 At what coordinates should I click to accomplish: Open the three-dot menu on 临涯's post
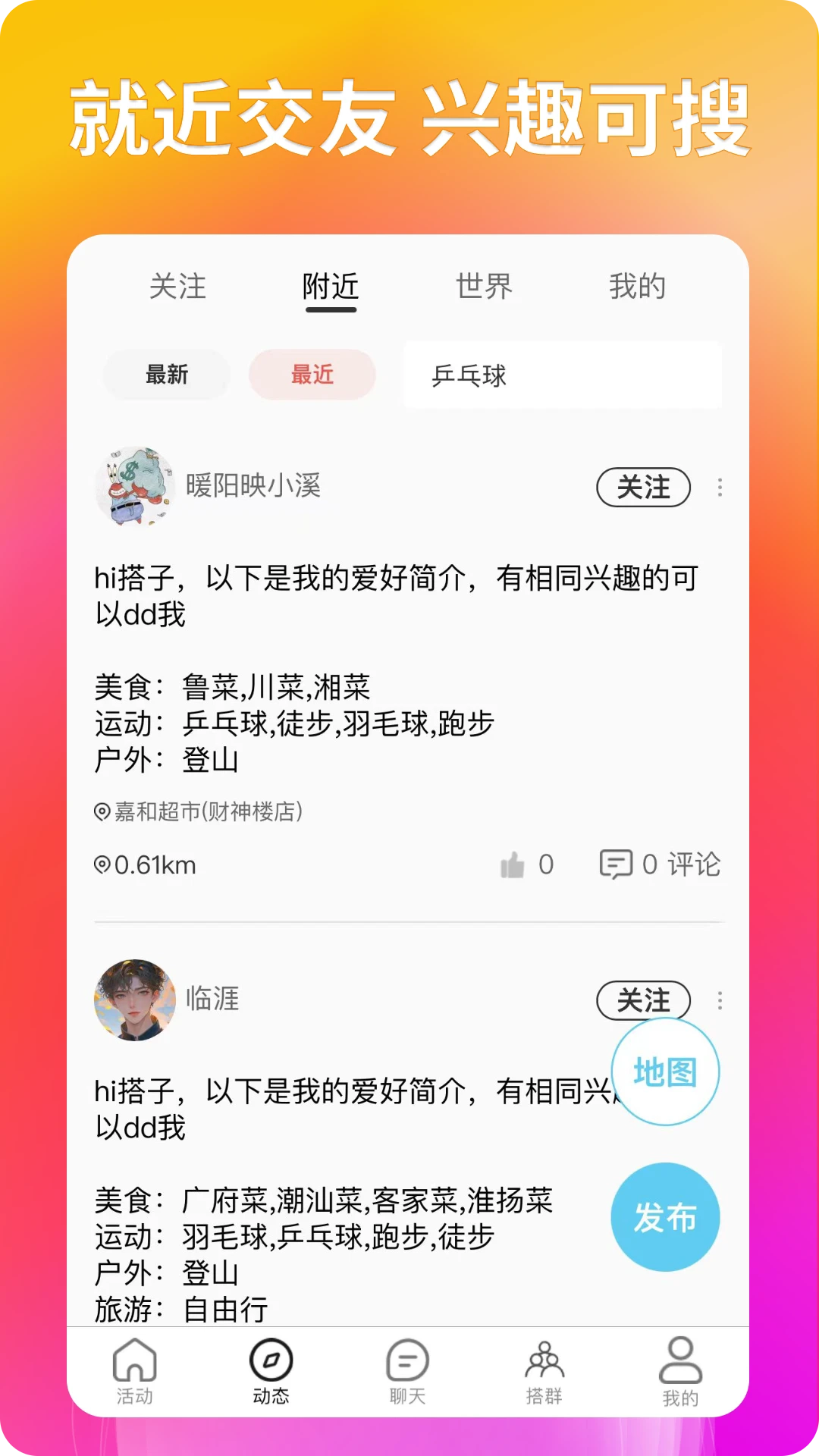[x=719, y=1000]
